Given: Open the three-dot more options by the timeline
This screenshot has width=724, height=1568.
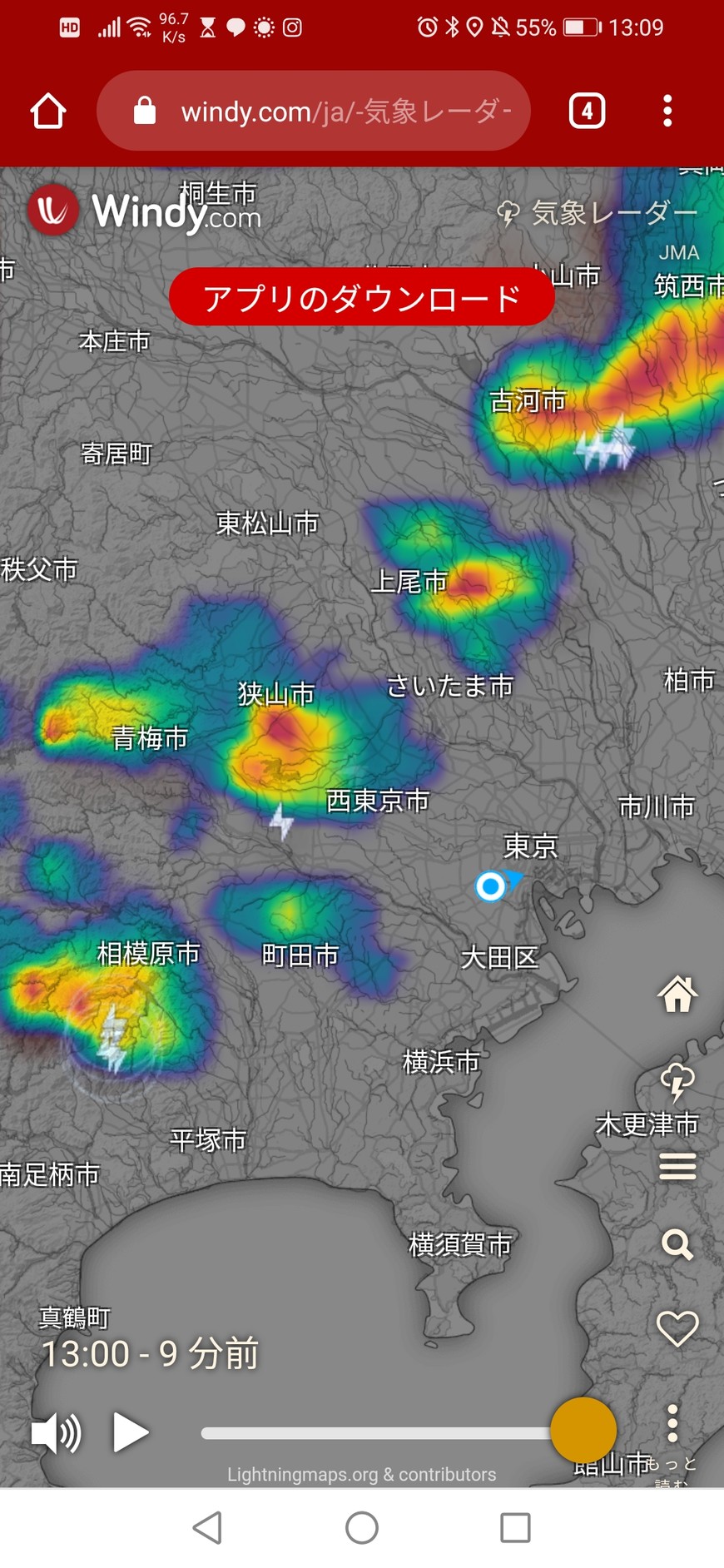Looking at the screenshot, I should click(x=672, y=1423).
